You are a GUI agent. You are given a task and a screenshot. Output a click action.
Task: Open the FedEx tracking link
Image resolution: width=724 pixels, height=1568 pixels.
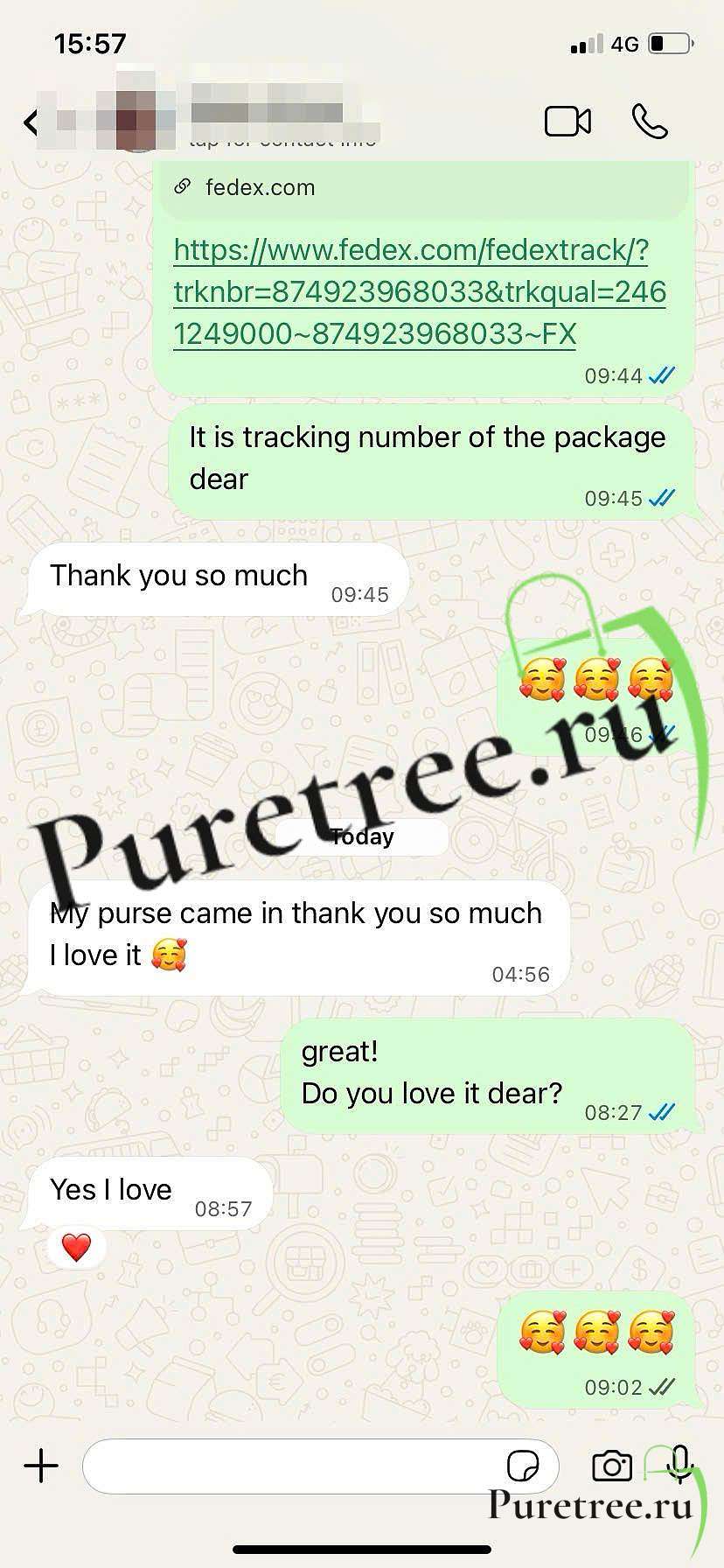click(420, 291)
